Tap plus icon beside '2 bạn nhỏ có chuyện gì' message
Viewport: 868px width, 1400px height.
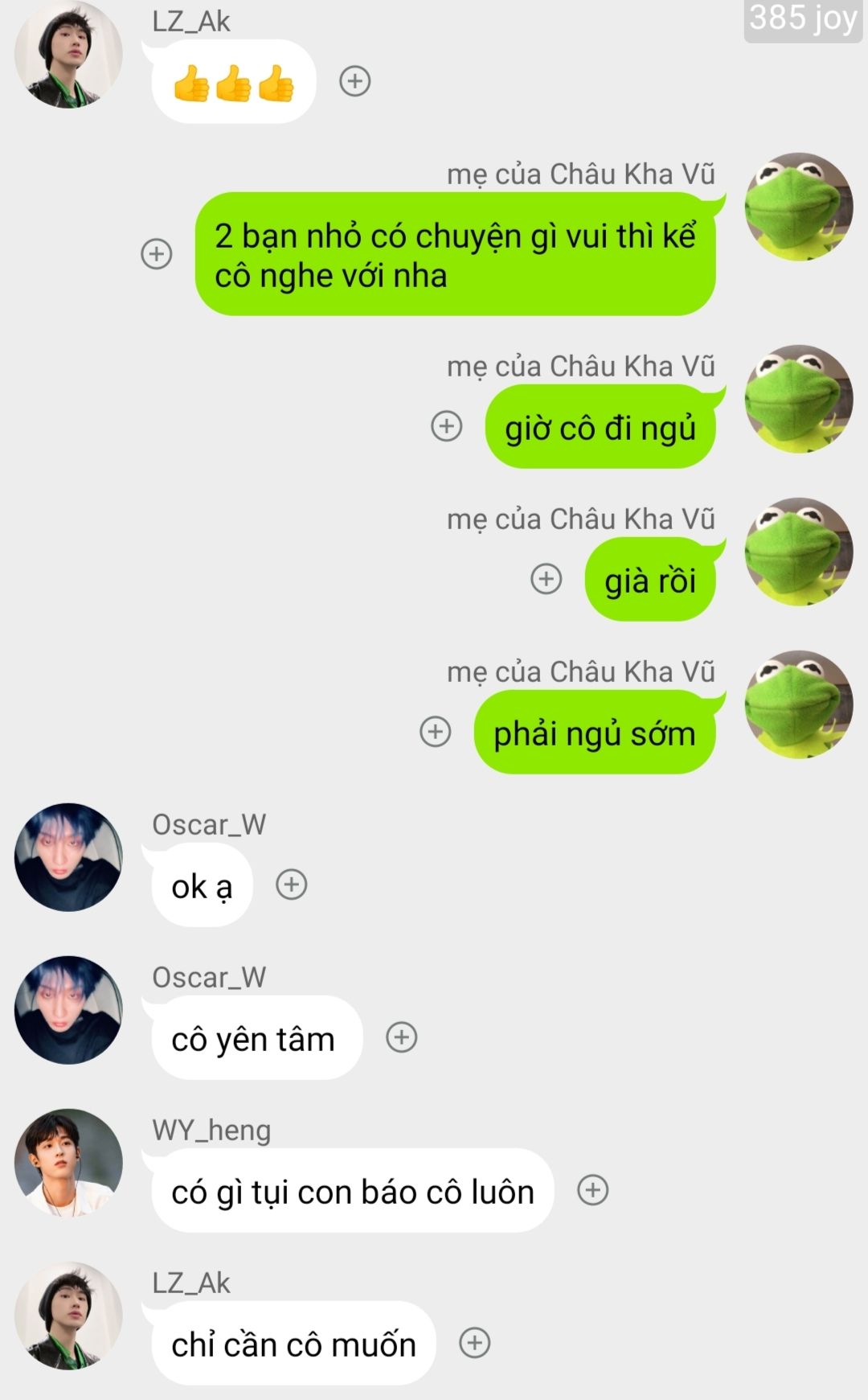(x=157, y=254)
